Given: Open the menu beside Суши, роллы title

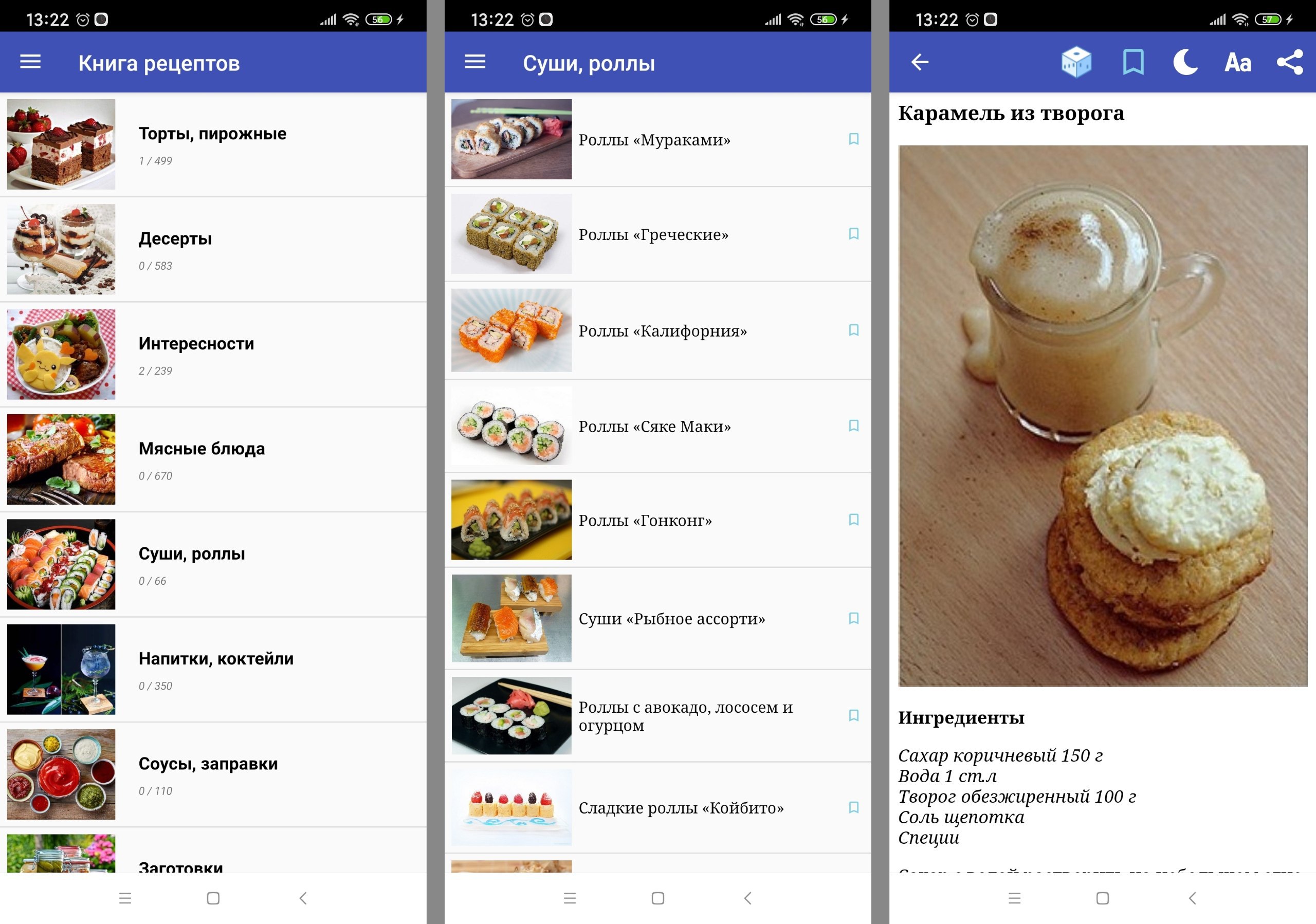Looking at the screenshot, I should [474, 62].
